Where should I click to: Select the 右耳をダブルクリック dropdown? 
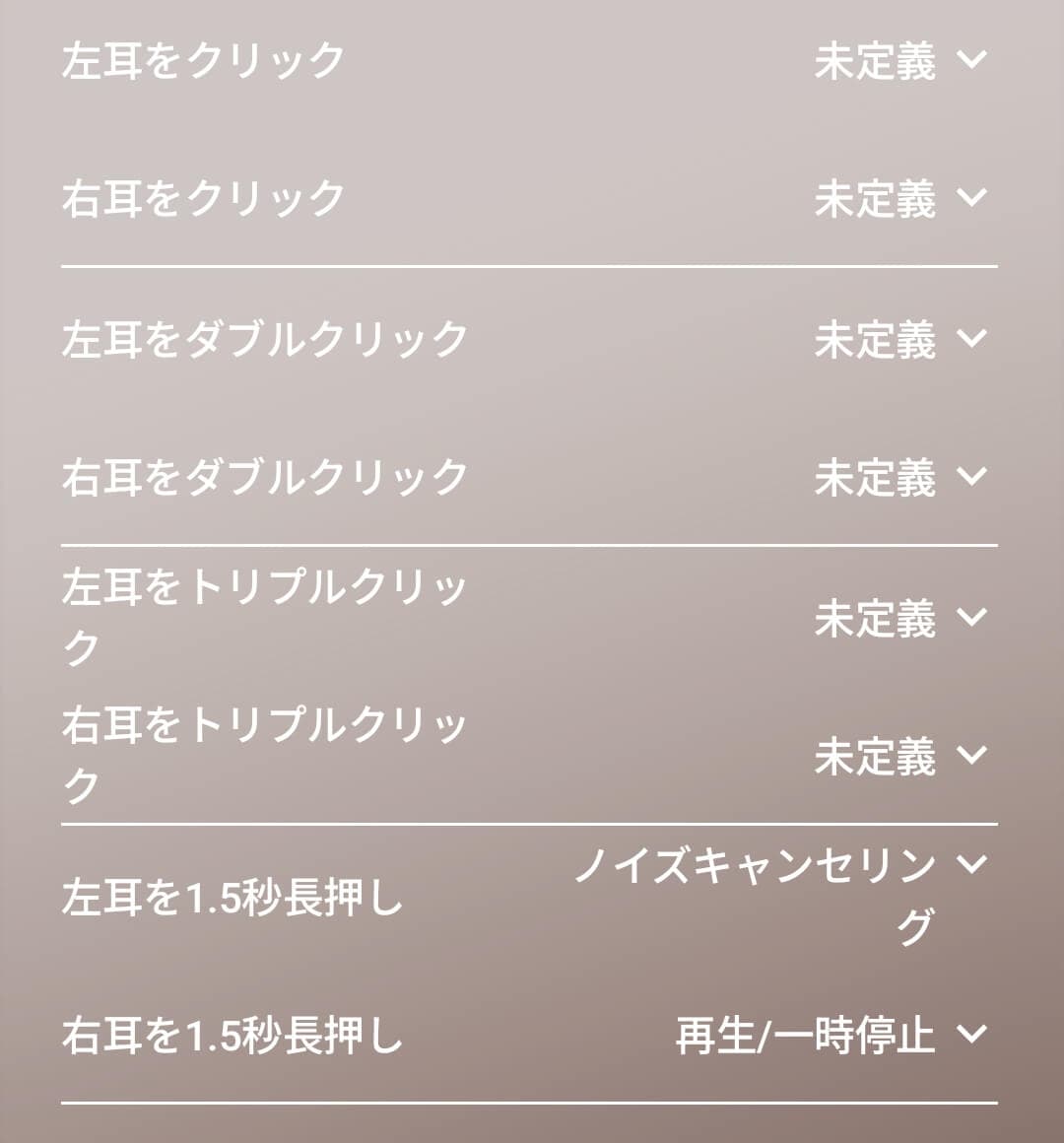click(898, 478)
